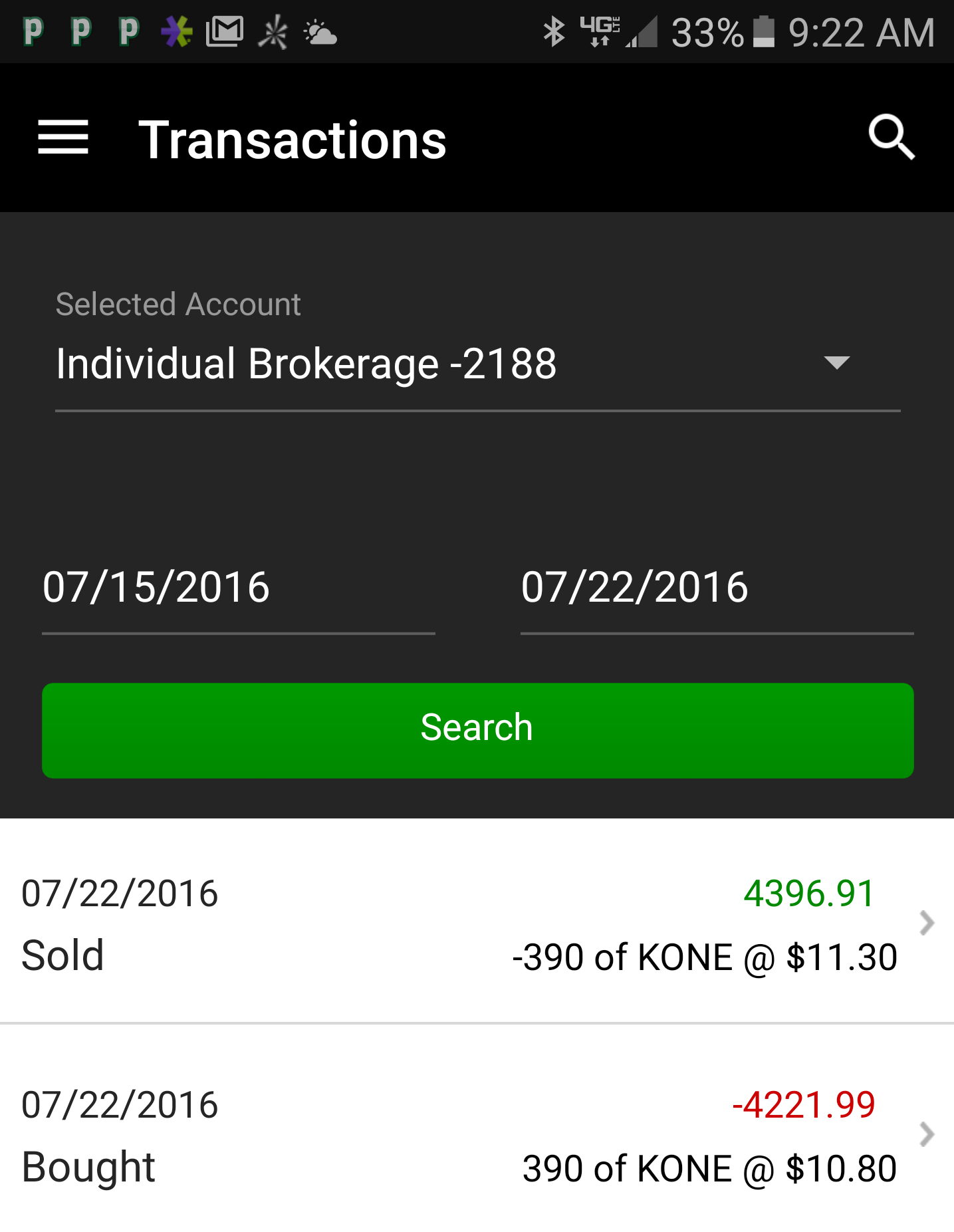Expand the Selected Account dropdown
Viewport: 954px width, 1232px height.
click(x=477, y=364)
